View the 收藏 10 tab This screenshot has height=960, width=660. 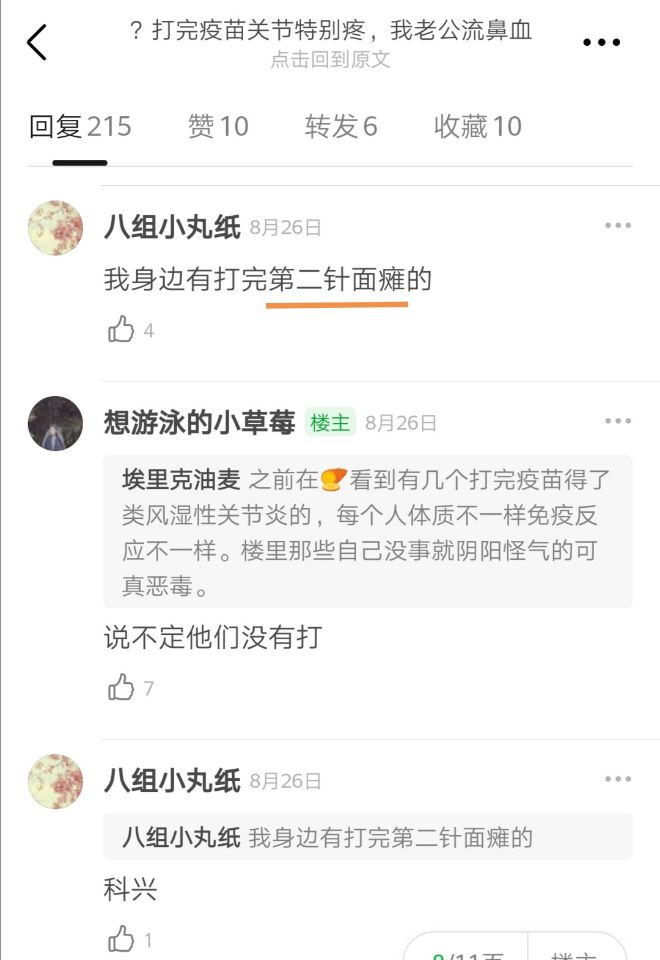478,127
